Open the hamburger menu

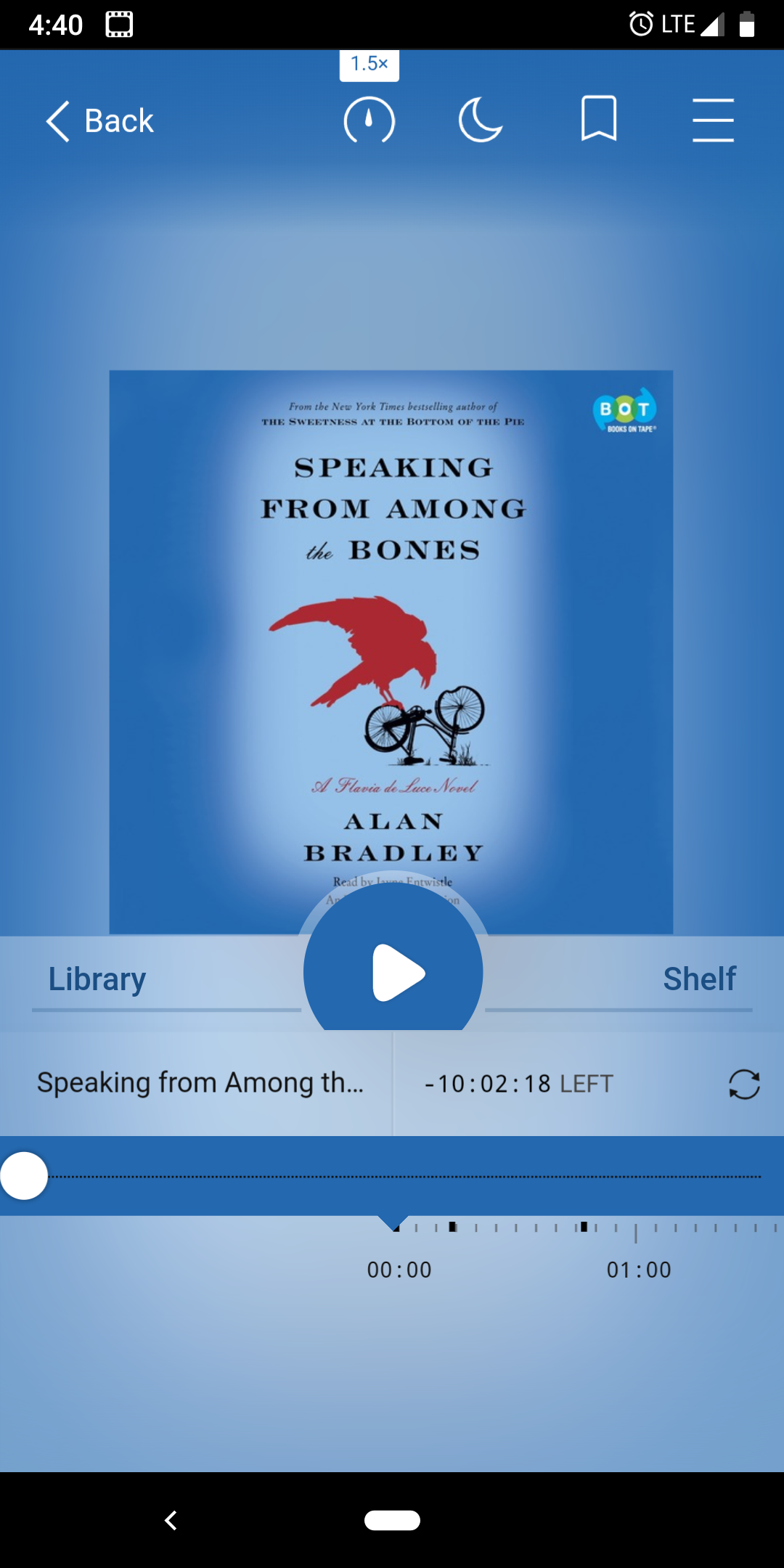[713, 120]
